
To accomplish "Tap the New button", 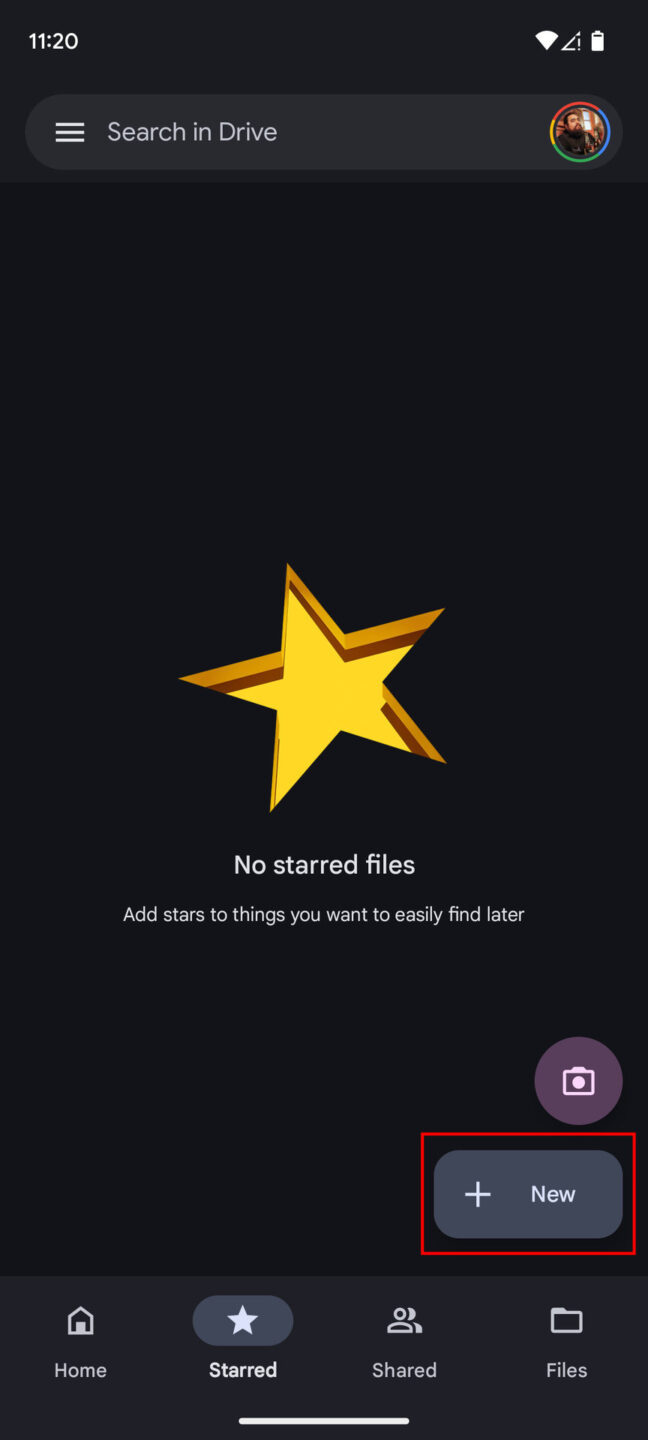I will (528, 1194).
